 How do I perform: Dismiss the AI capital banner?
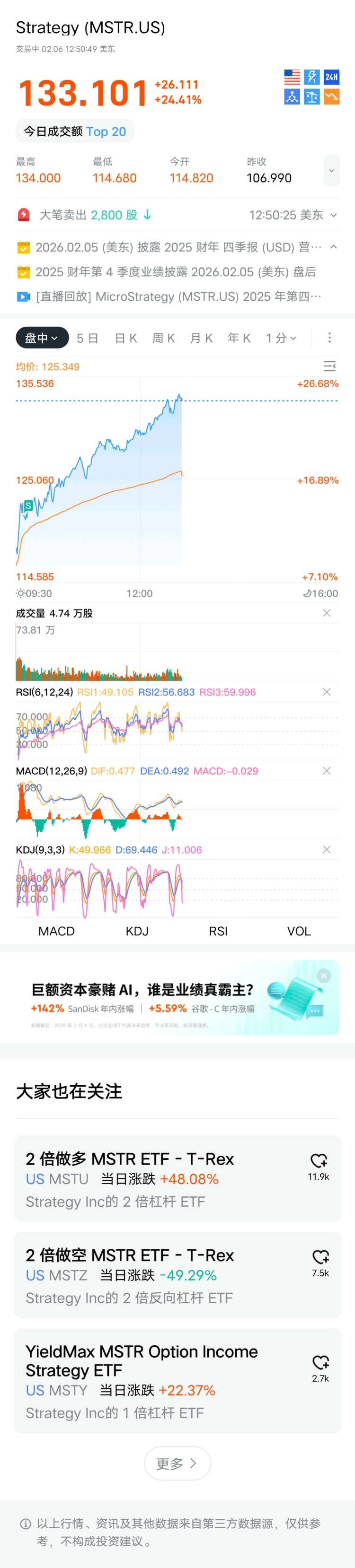tap(324, 976)
